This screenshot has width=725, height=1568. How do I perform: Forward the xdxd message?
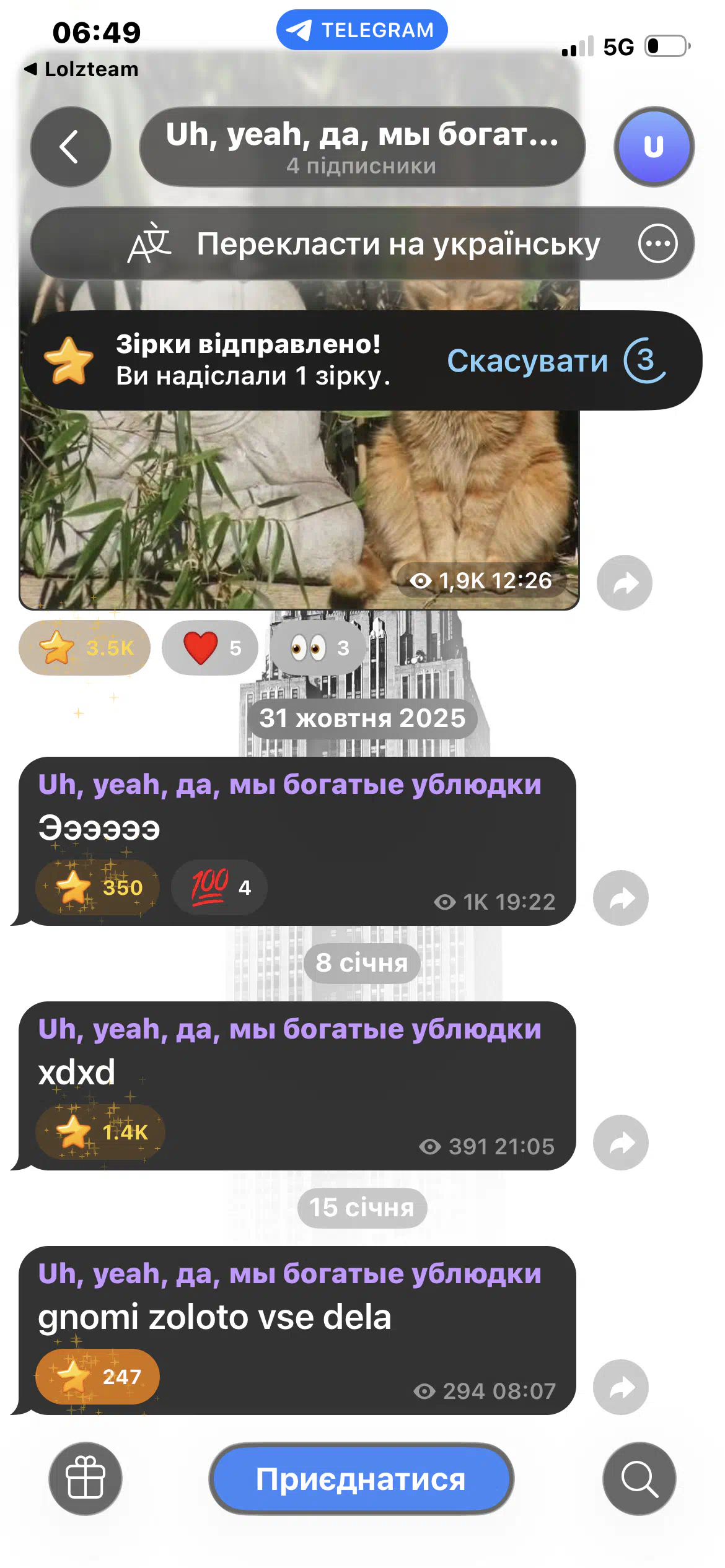pyautogui.click(x=621, y=1143)
